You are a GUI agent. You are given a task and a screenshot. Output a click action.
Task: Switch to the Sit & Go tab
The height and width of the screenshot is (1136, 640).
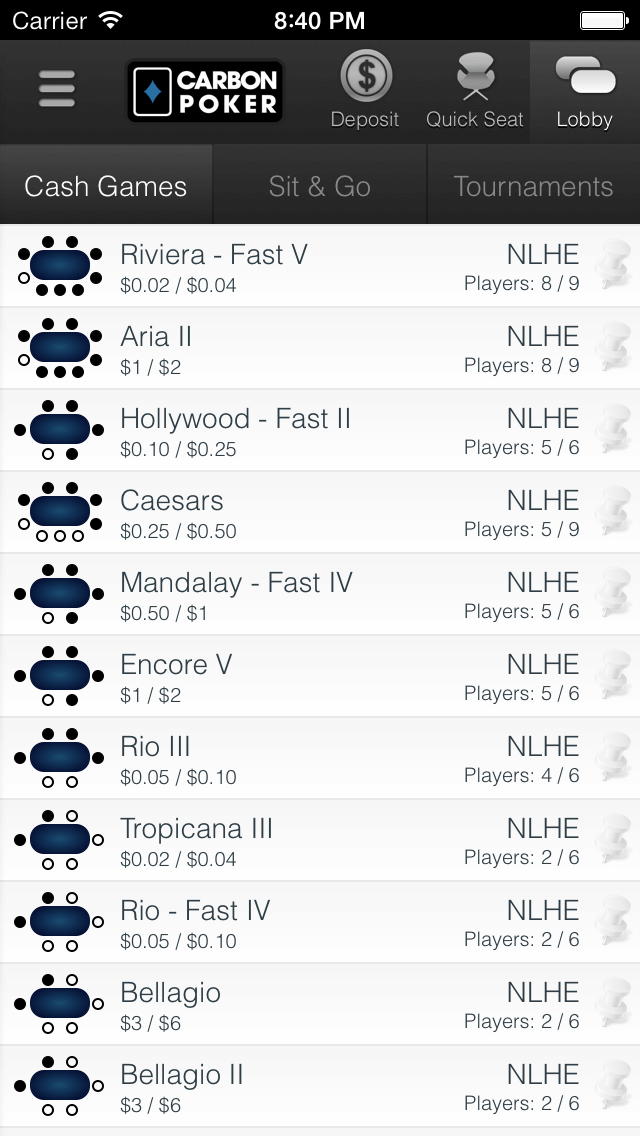point(320,186)
